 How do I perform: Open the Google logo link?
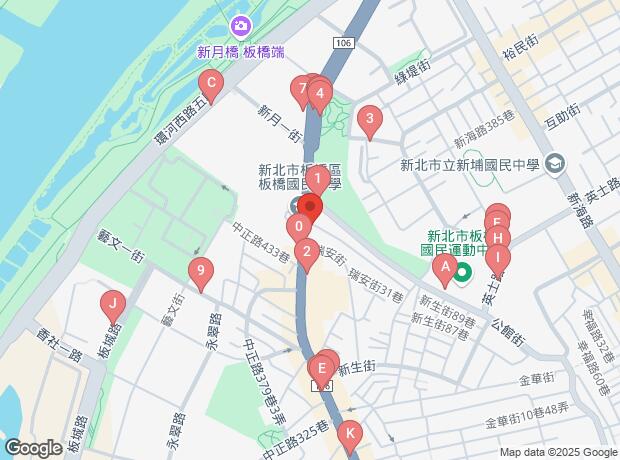point(33,448)
